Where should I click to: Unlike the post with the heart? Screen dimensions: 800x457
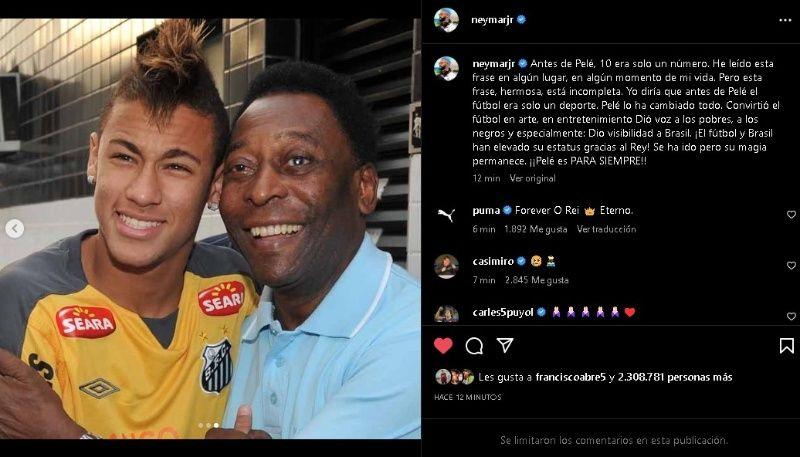[443, 345]
